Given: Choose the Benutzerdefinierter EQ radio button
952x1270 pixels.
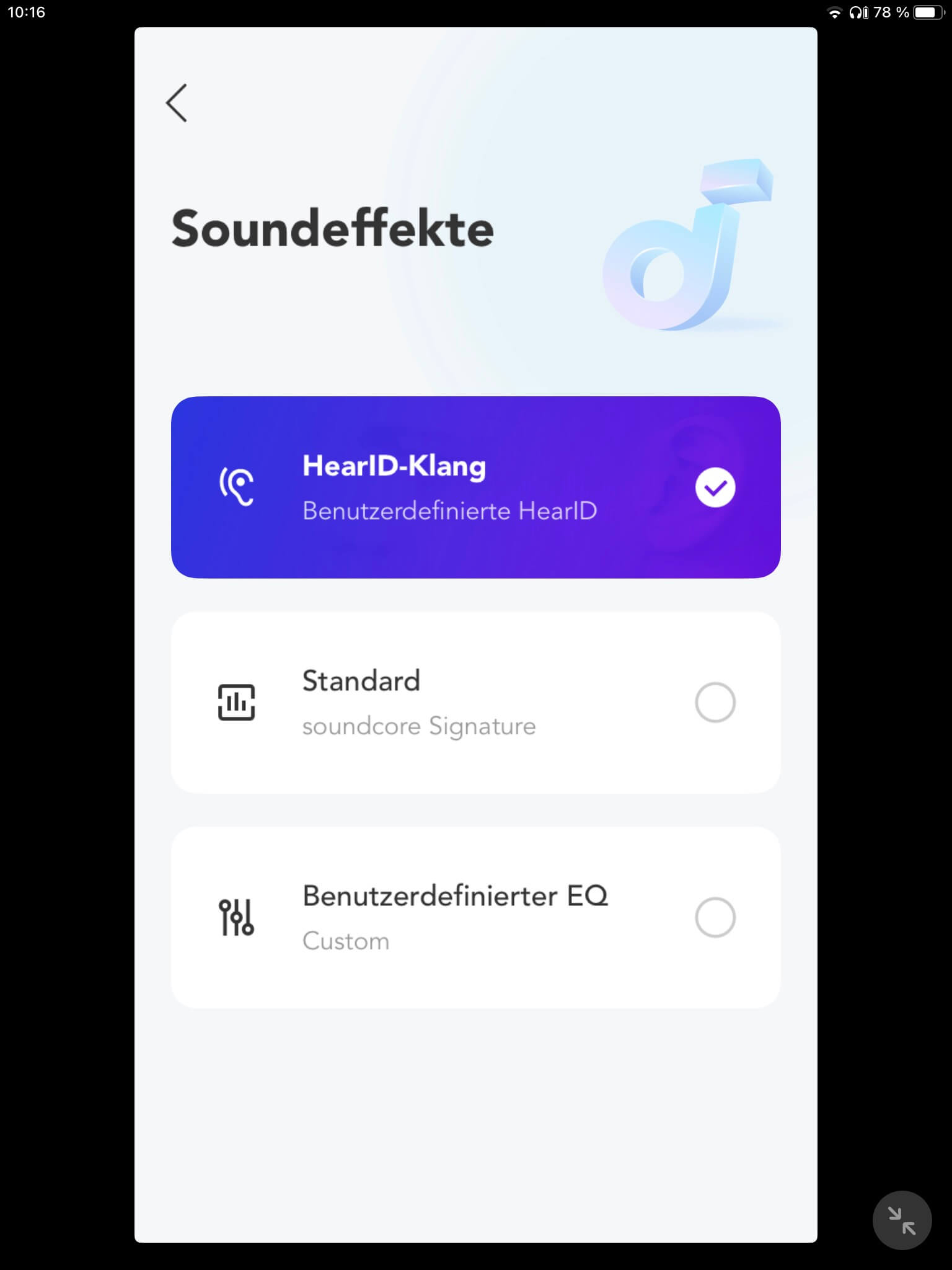Looking at the screenshot, I should (715, 917).
